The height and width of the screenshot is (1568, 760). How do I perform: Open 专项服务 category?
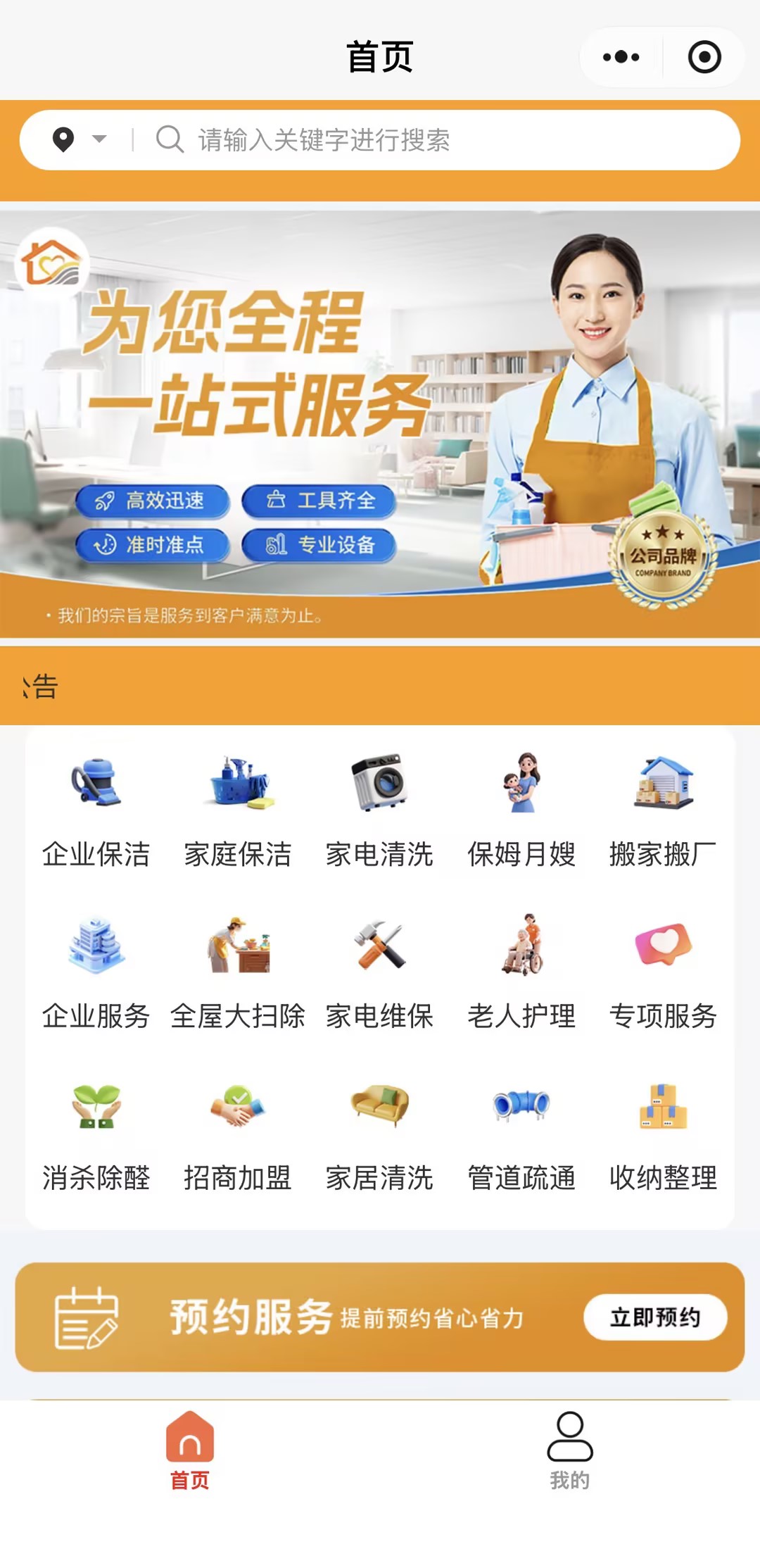coord(663,973)
